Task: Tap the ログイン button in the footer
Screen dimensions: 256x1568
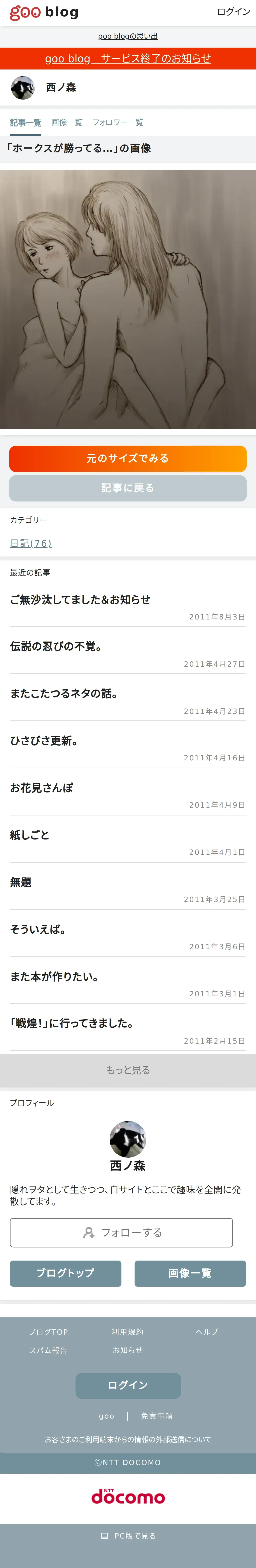Action: pyautogui.click(x=128, y=1385)
